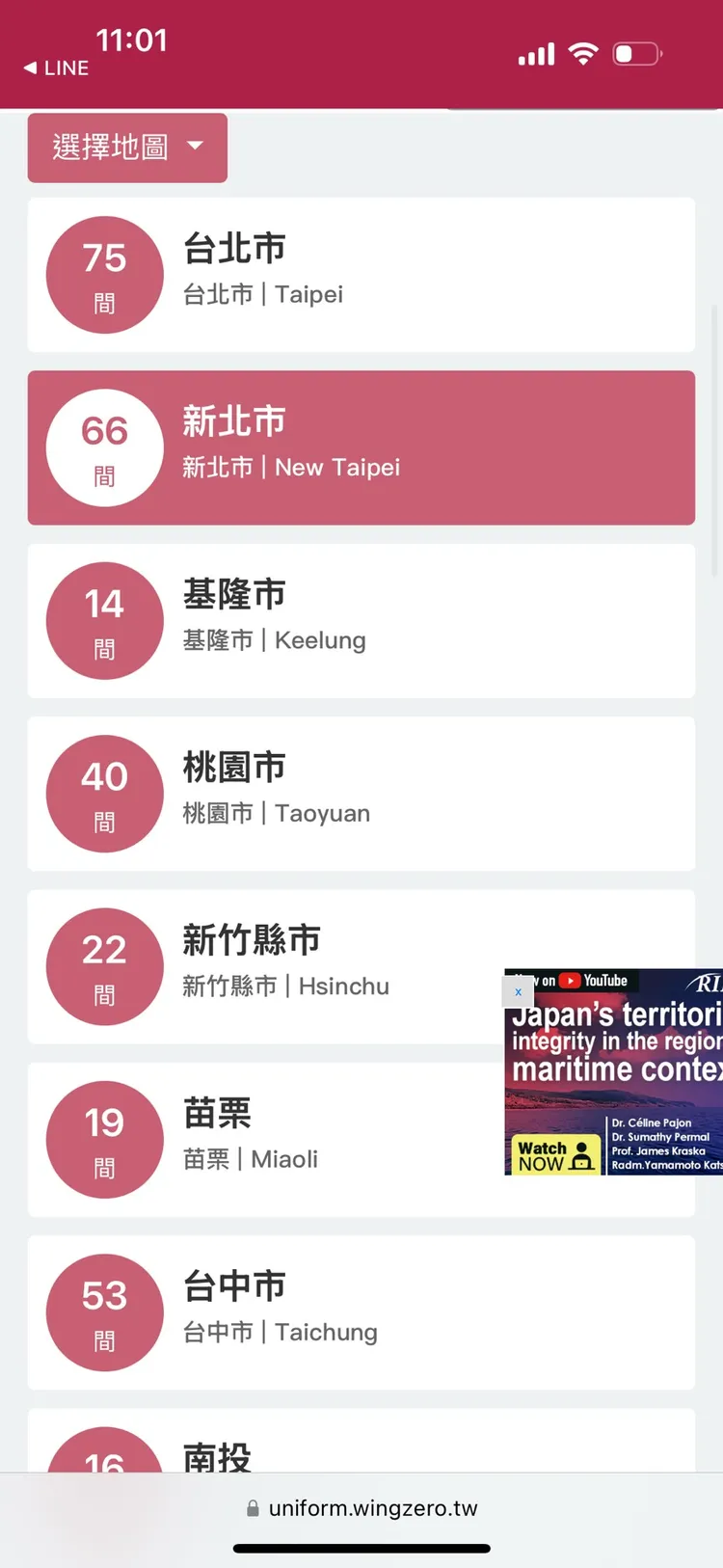Close the YouTube ad with the x button
The width and height of the screenshot is (723, 1568).
518,991
